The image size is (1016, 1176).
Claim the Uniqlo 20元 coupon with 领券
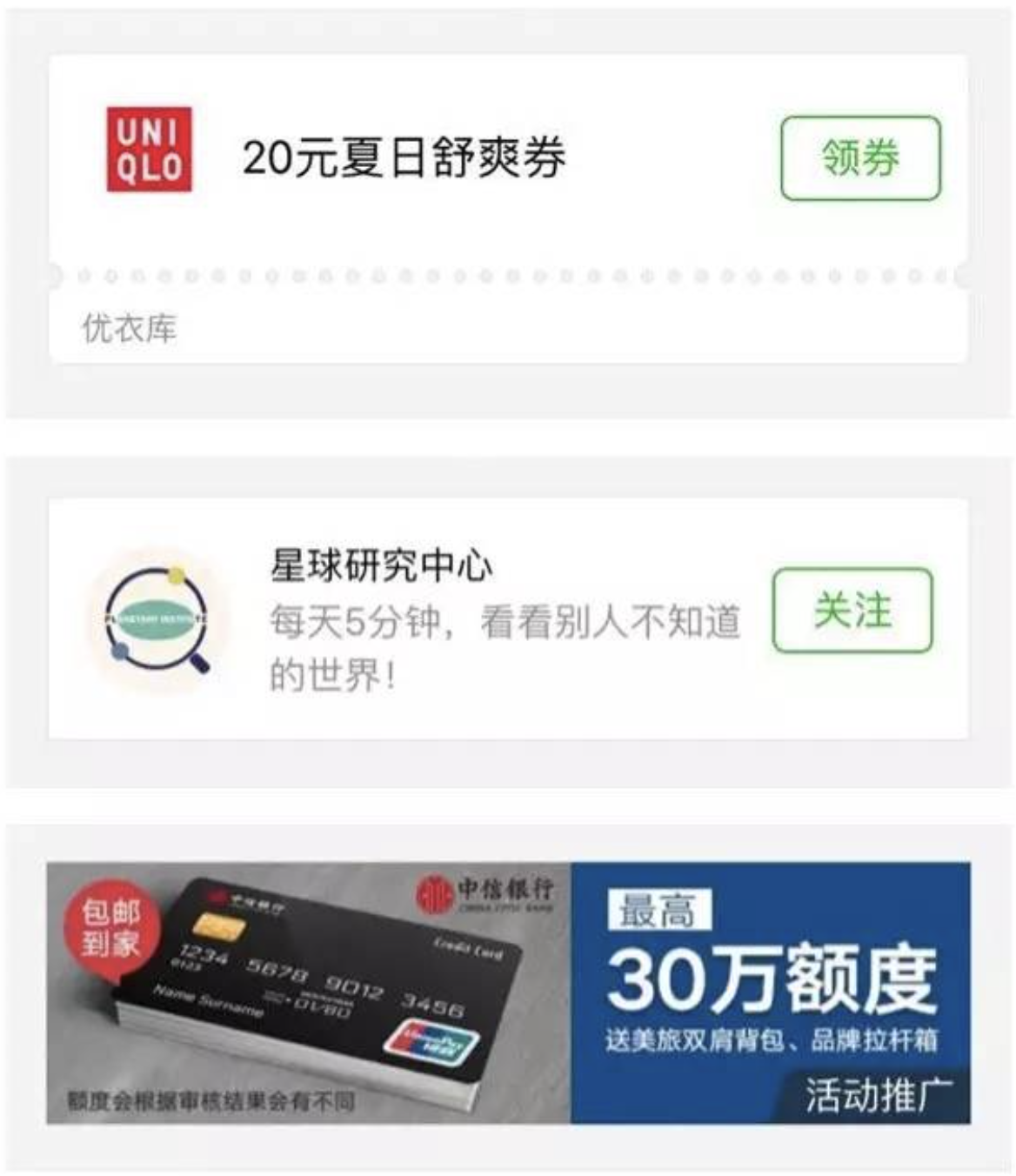pos(860,158)
